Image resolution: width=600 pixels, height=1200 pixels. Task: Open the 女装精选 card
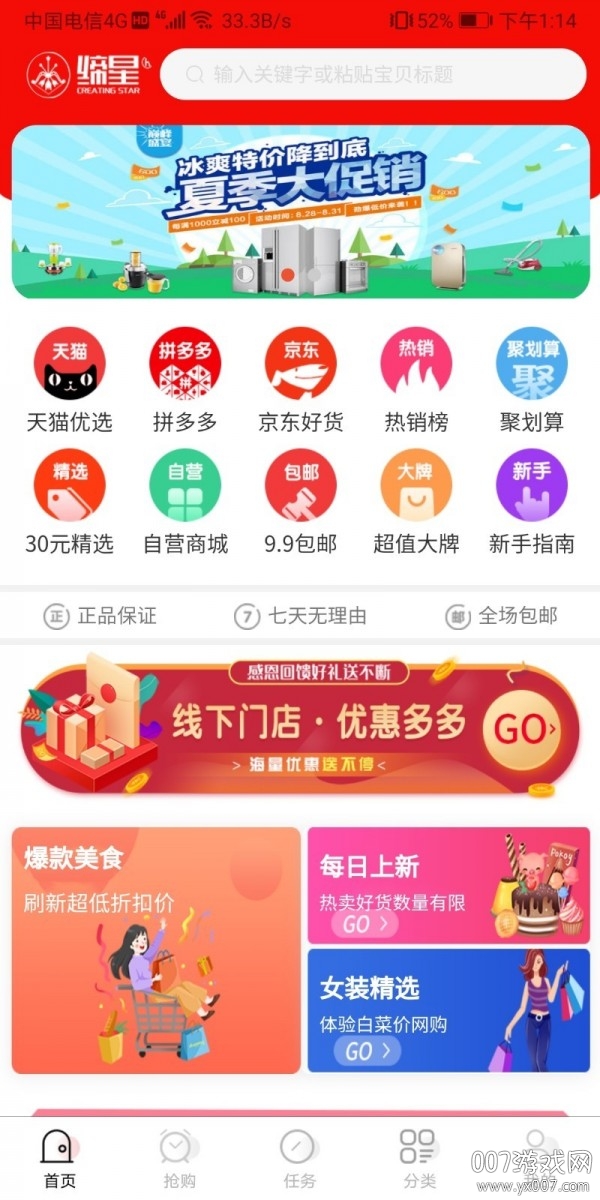(448, 1010)
